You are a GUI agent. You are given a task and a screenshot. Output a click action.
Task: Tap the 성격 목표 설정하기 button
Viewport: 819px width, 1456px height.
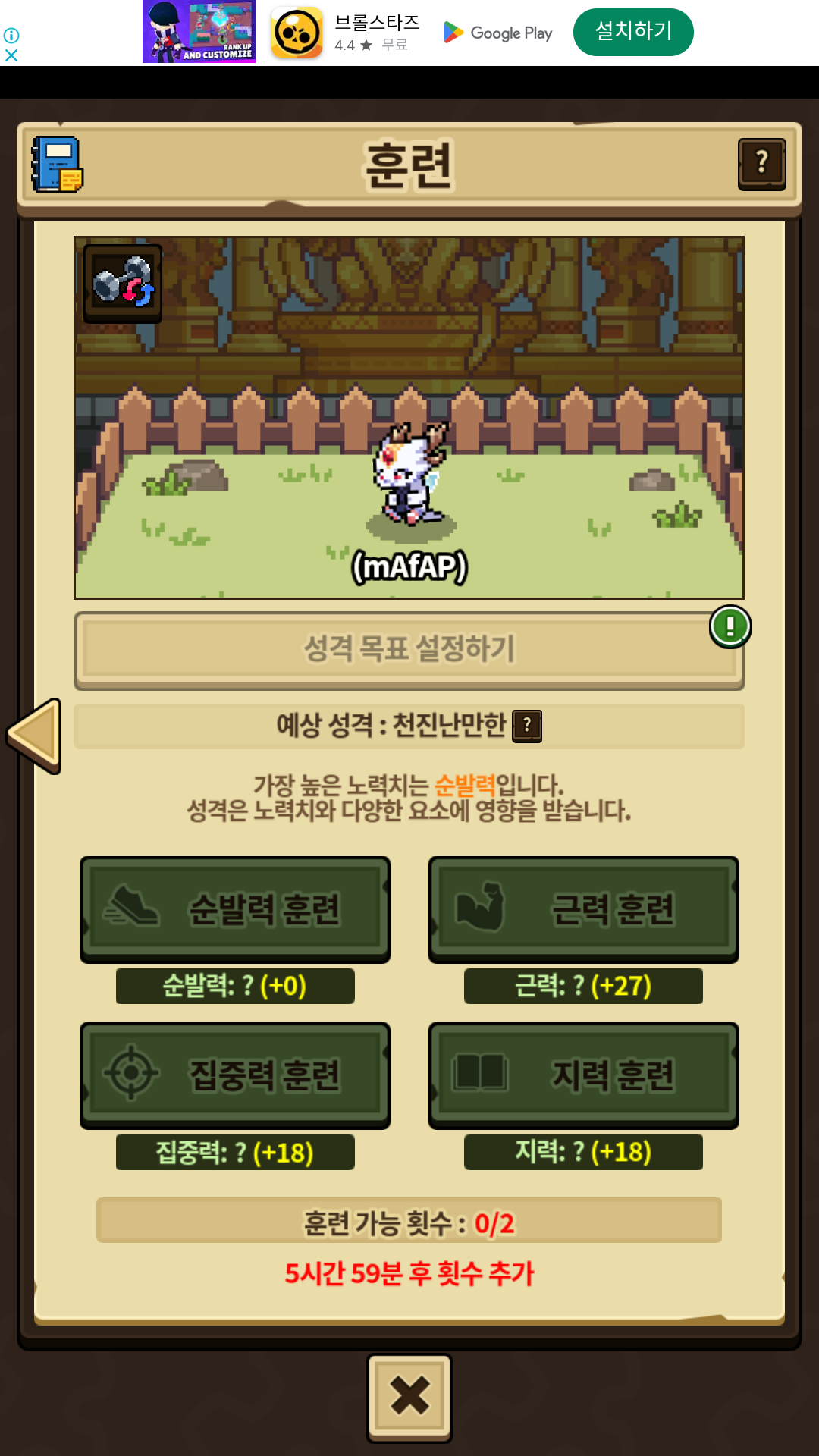coord(408,650)
